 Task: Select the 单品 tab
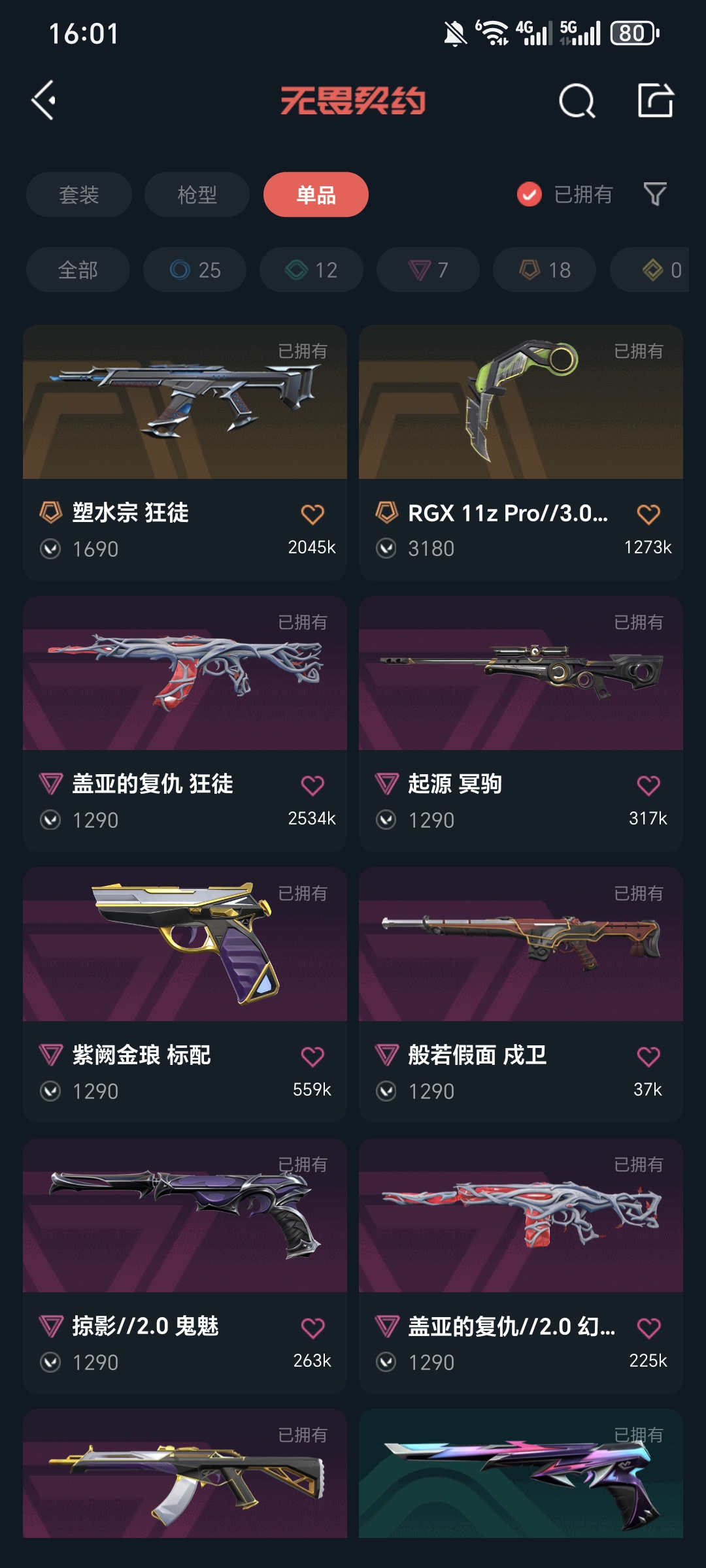[316, 195]
